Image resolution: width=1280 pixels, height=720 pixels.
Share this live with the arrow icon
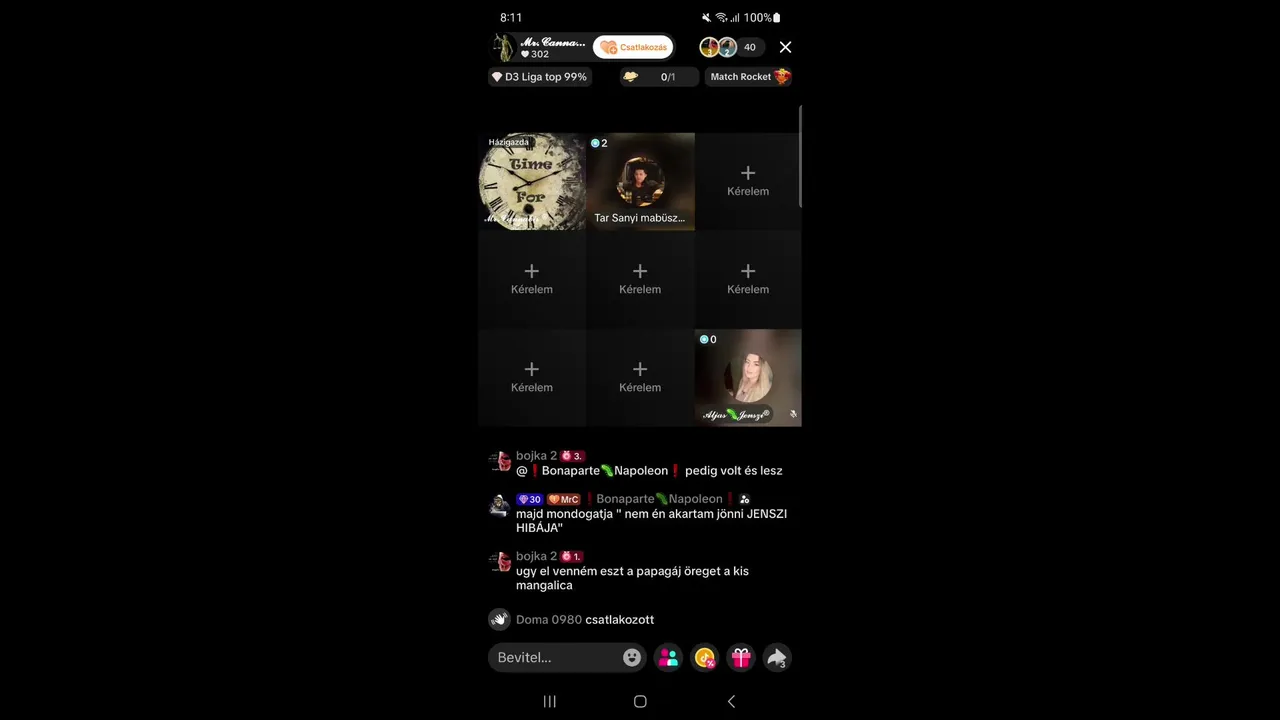(x=777, y=657)
